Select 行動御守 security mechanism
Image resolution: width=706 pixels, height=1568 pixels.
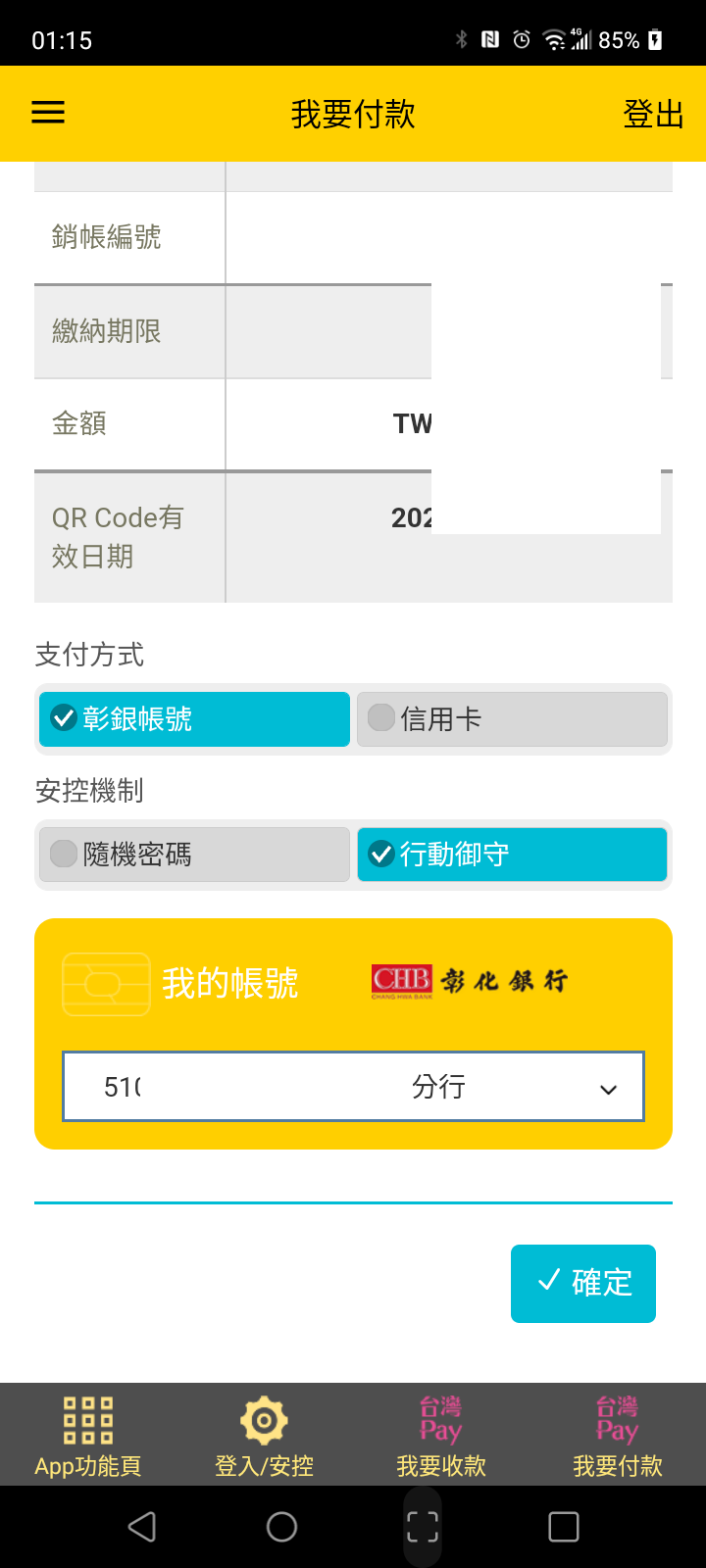(512, 855)
